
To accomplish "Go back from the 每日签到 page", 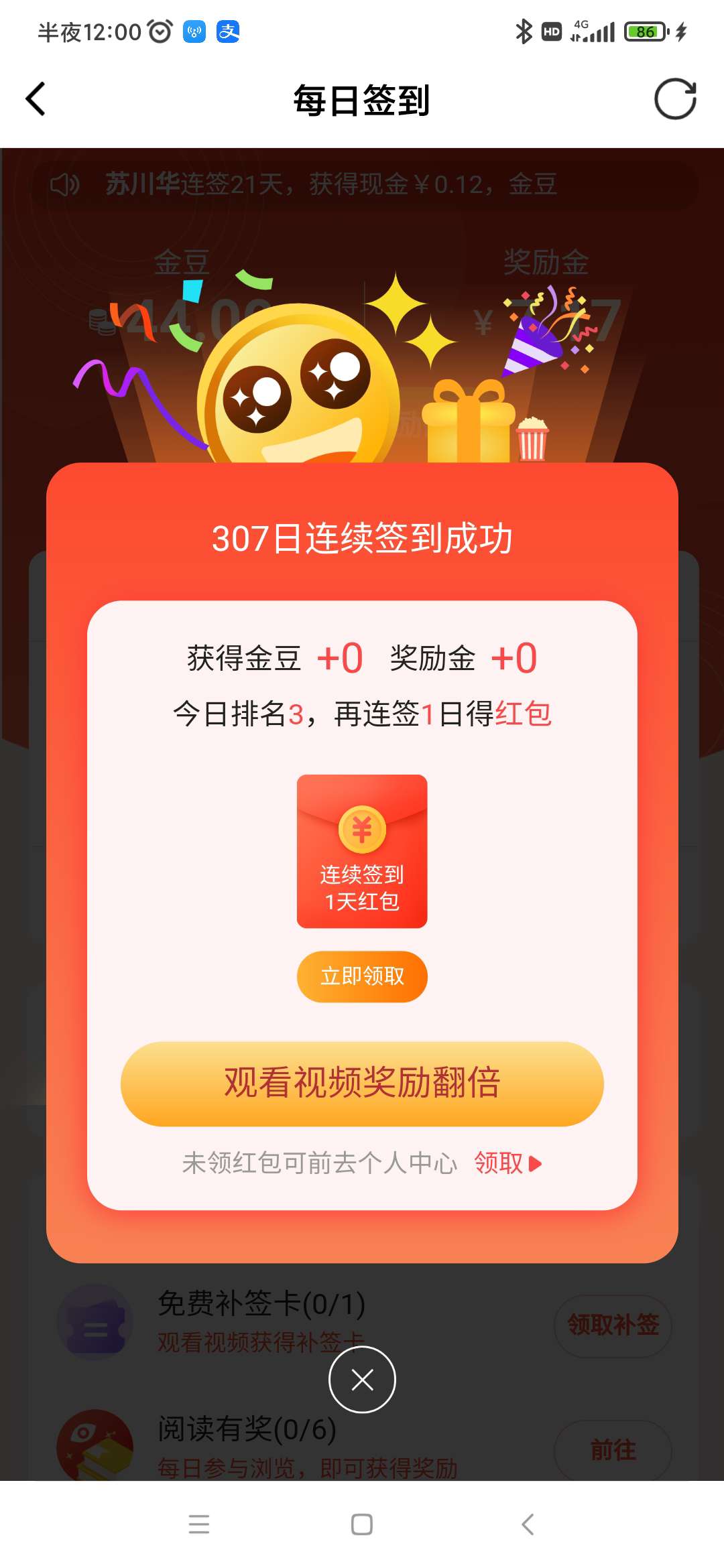I will pyautogui.click(x=36, y=99).
